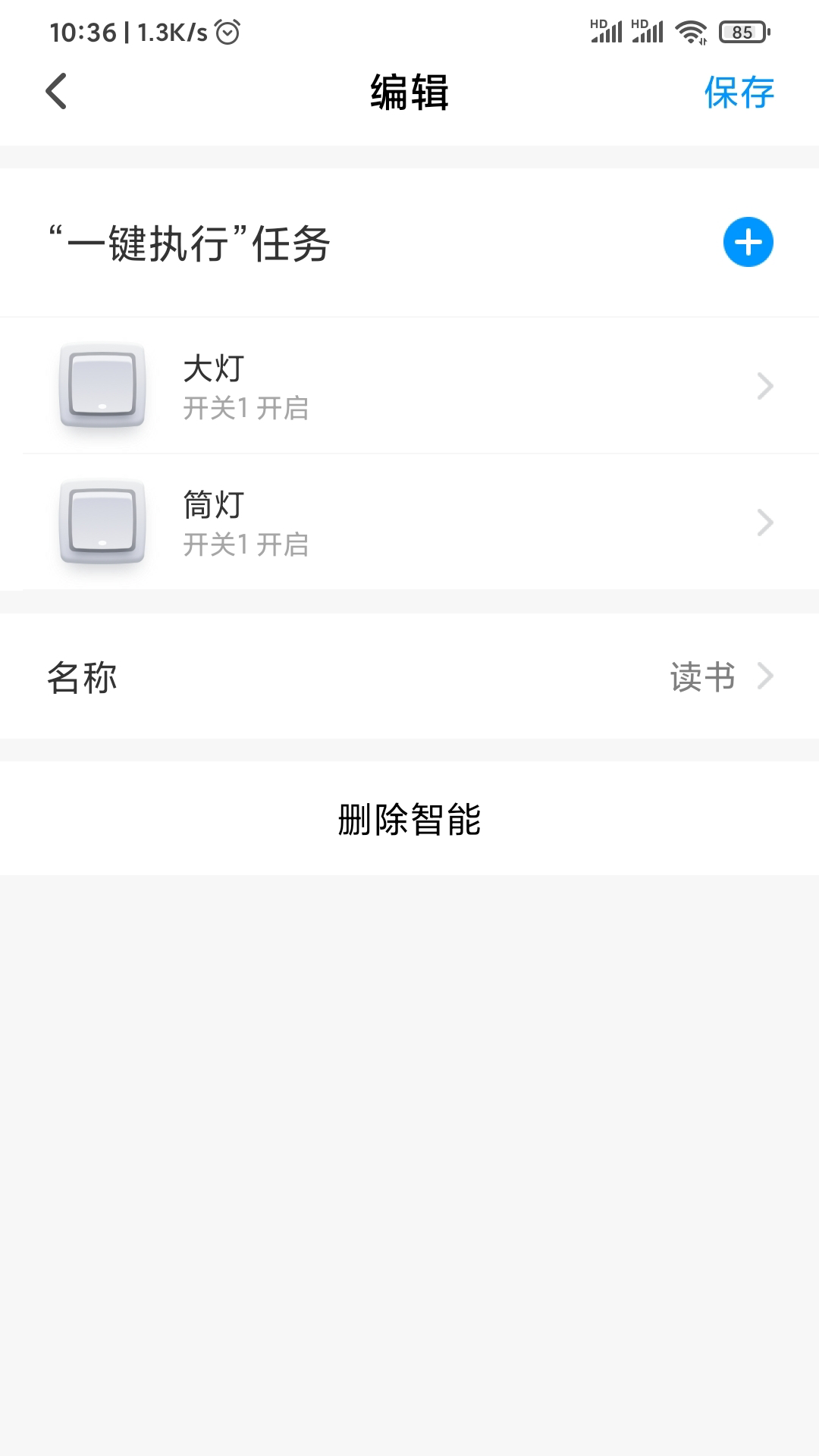Screen dimensions: 819x1456
Task: Add a new 一键执行 task
Action: coord(748,243)
